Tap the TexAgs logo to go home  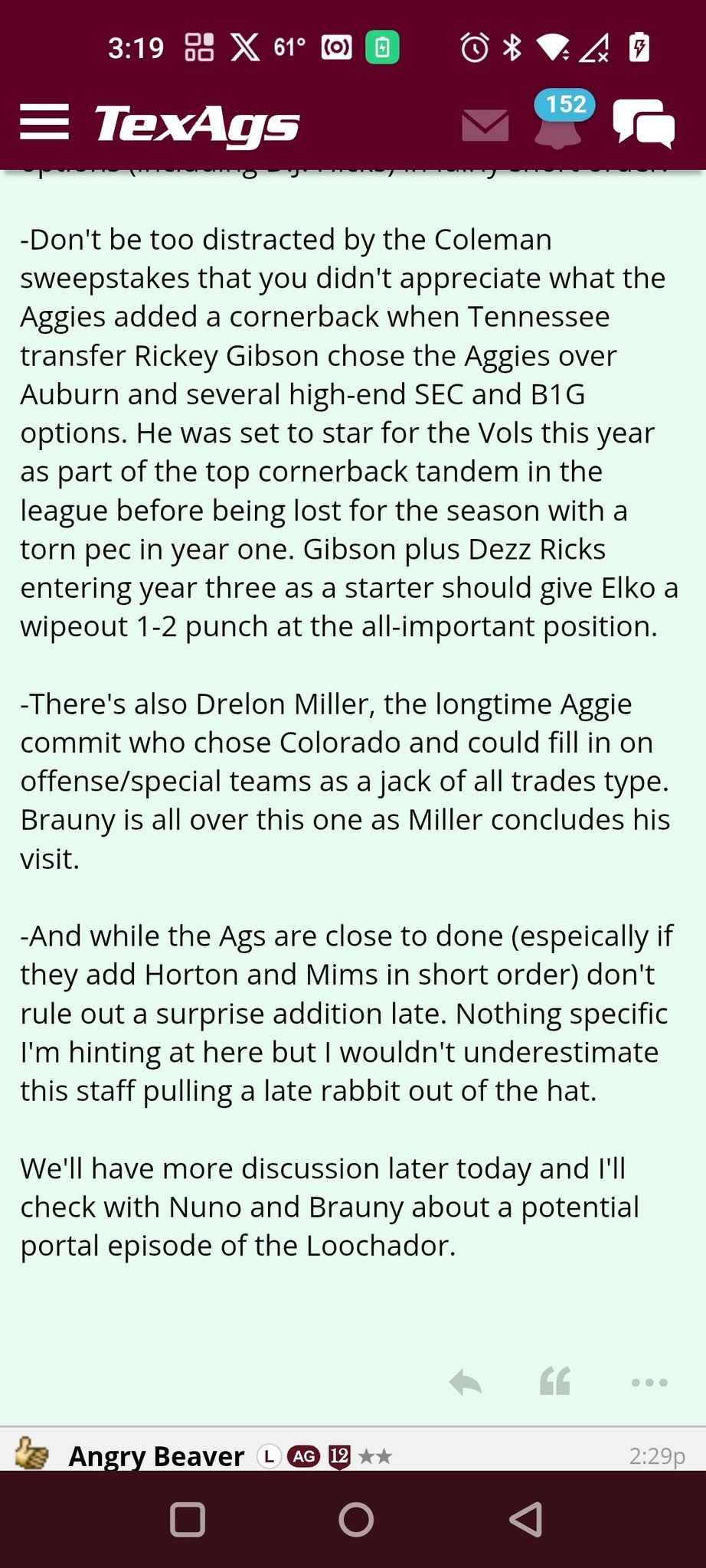click(x=197, y=125)
